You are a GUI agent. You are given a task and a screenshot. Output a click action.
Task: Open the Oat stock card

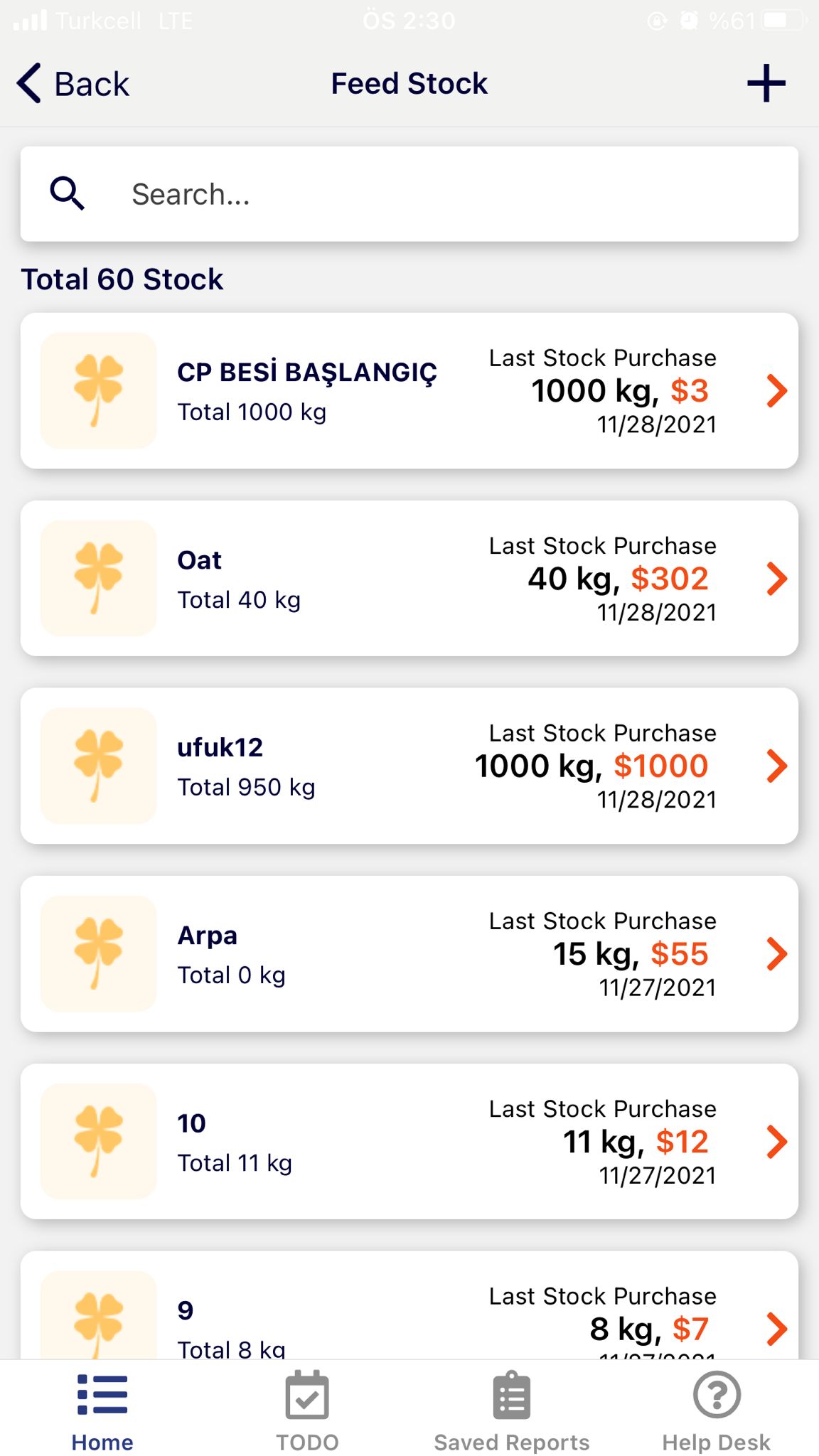pyautogui.click(x=409, y=578)
